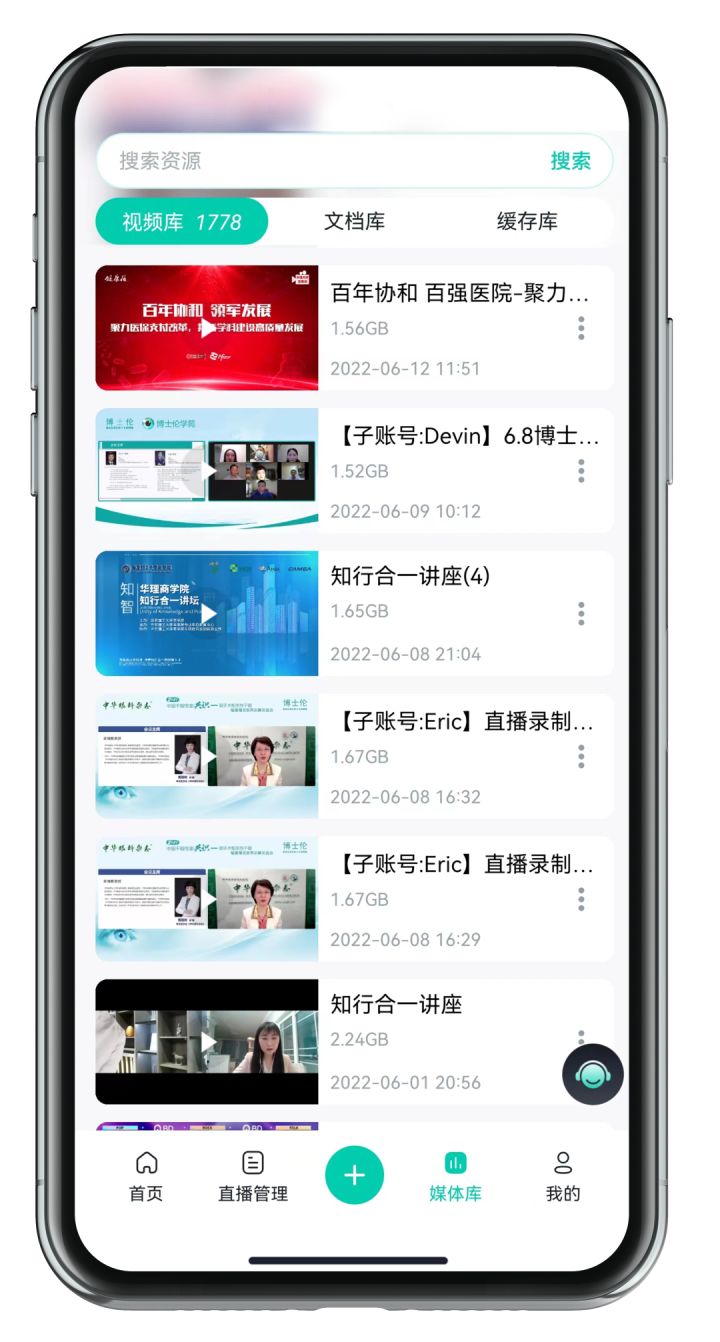
Task: Switch to the 文档库 documents tab
Action: pos(354,222)
